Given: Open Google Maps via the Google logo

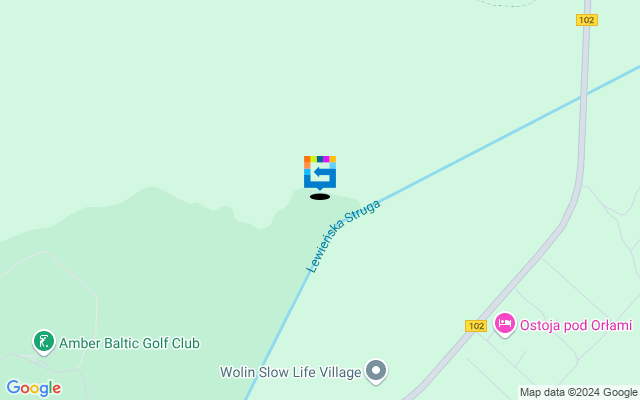Looking at the screenshot, I should [33, 388].
